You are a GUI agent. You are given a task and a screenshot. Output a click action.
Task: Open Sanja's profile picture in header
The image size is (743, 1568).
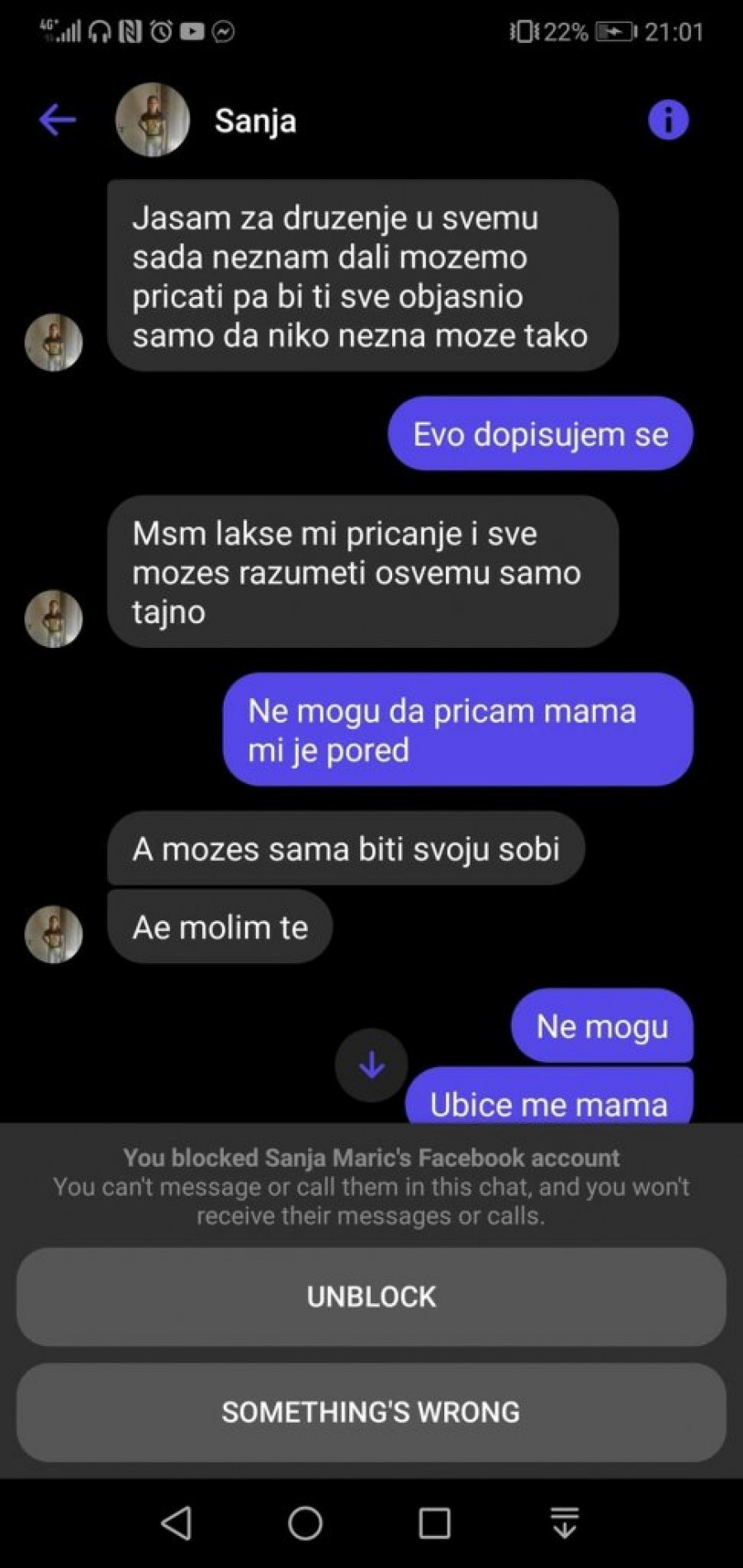(x=152, y=120)
